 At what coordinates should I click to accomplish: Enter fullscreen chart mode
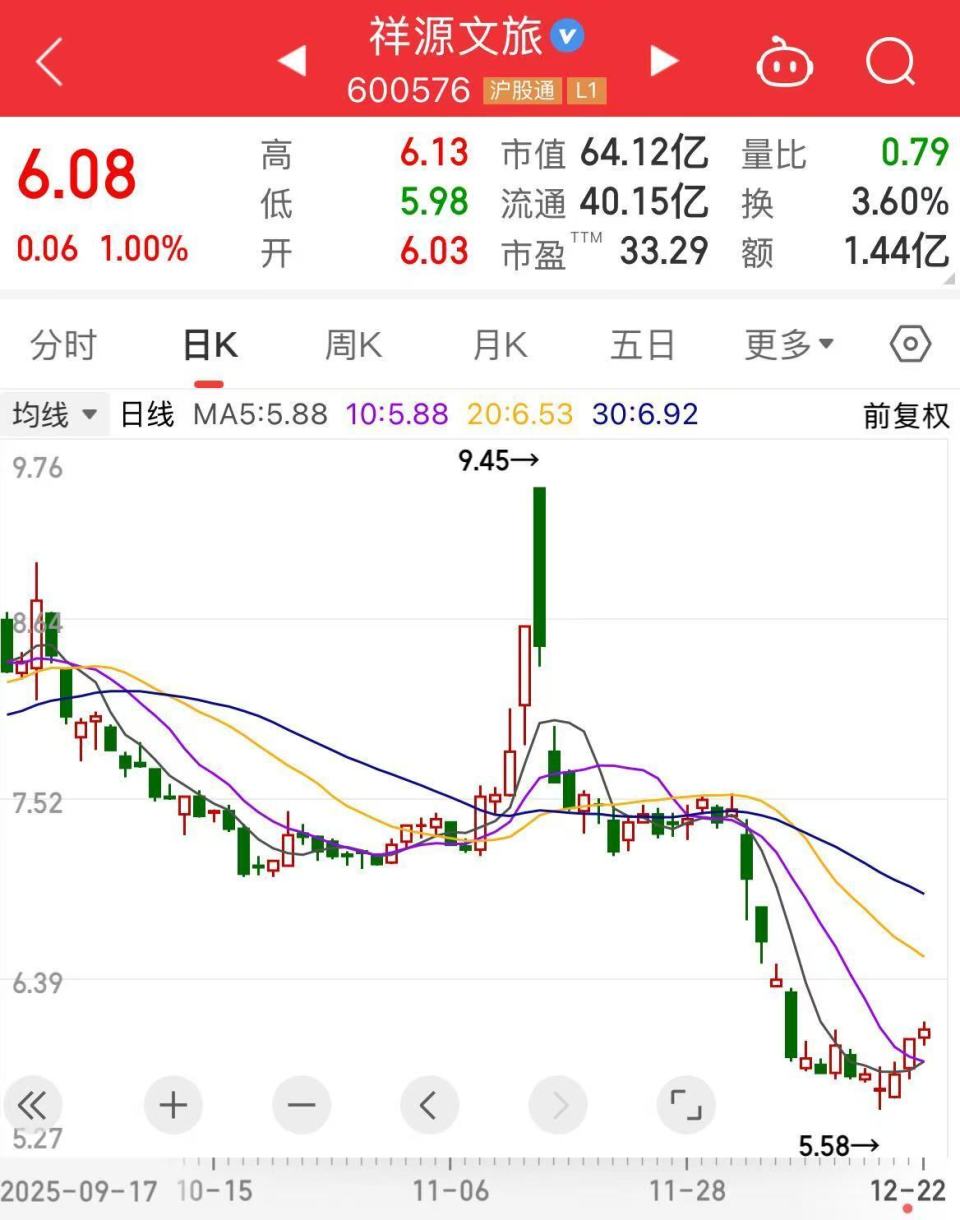[x=686, y=1105]
